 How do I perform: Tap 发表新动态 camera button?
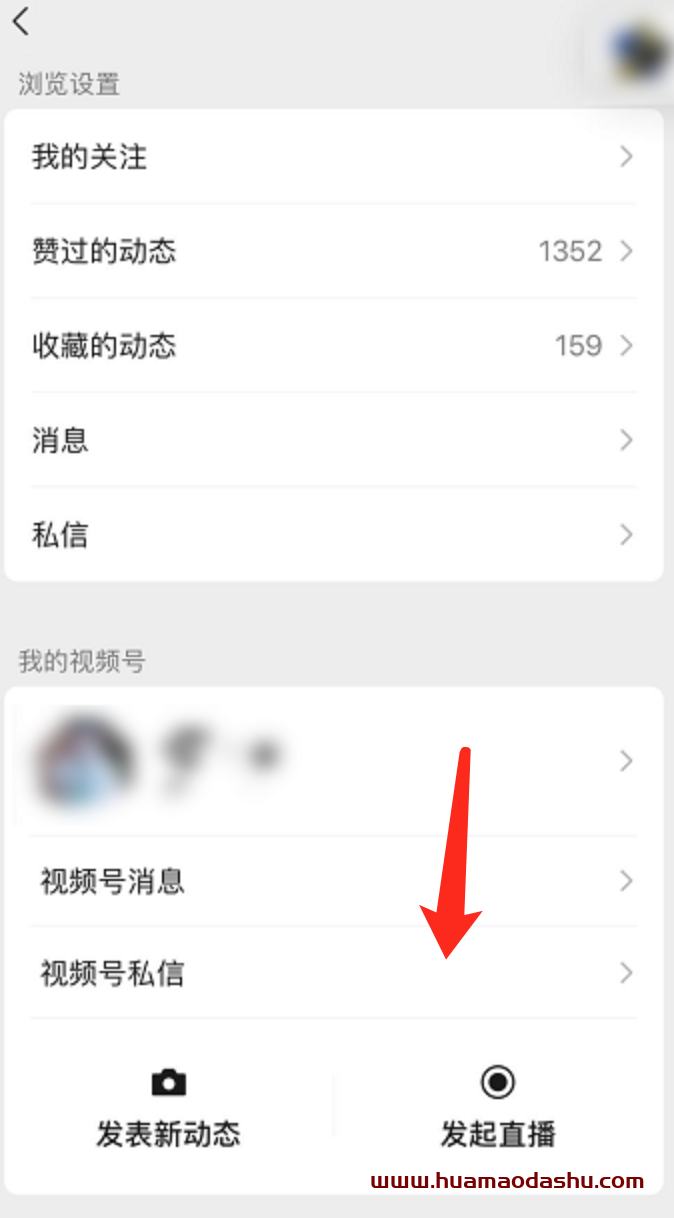point(169,1107)
